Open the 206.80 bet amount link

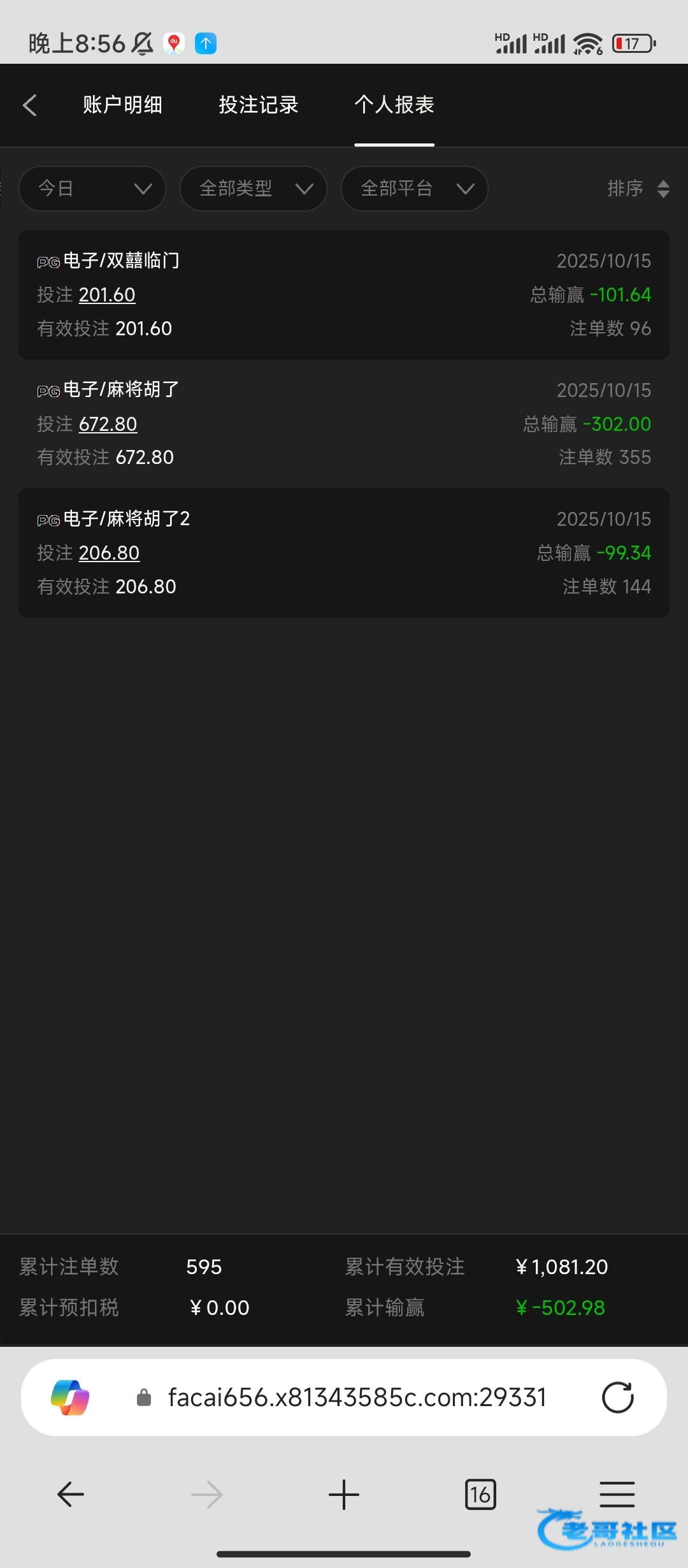point(109,553)
